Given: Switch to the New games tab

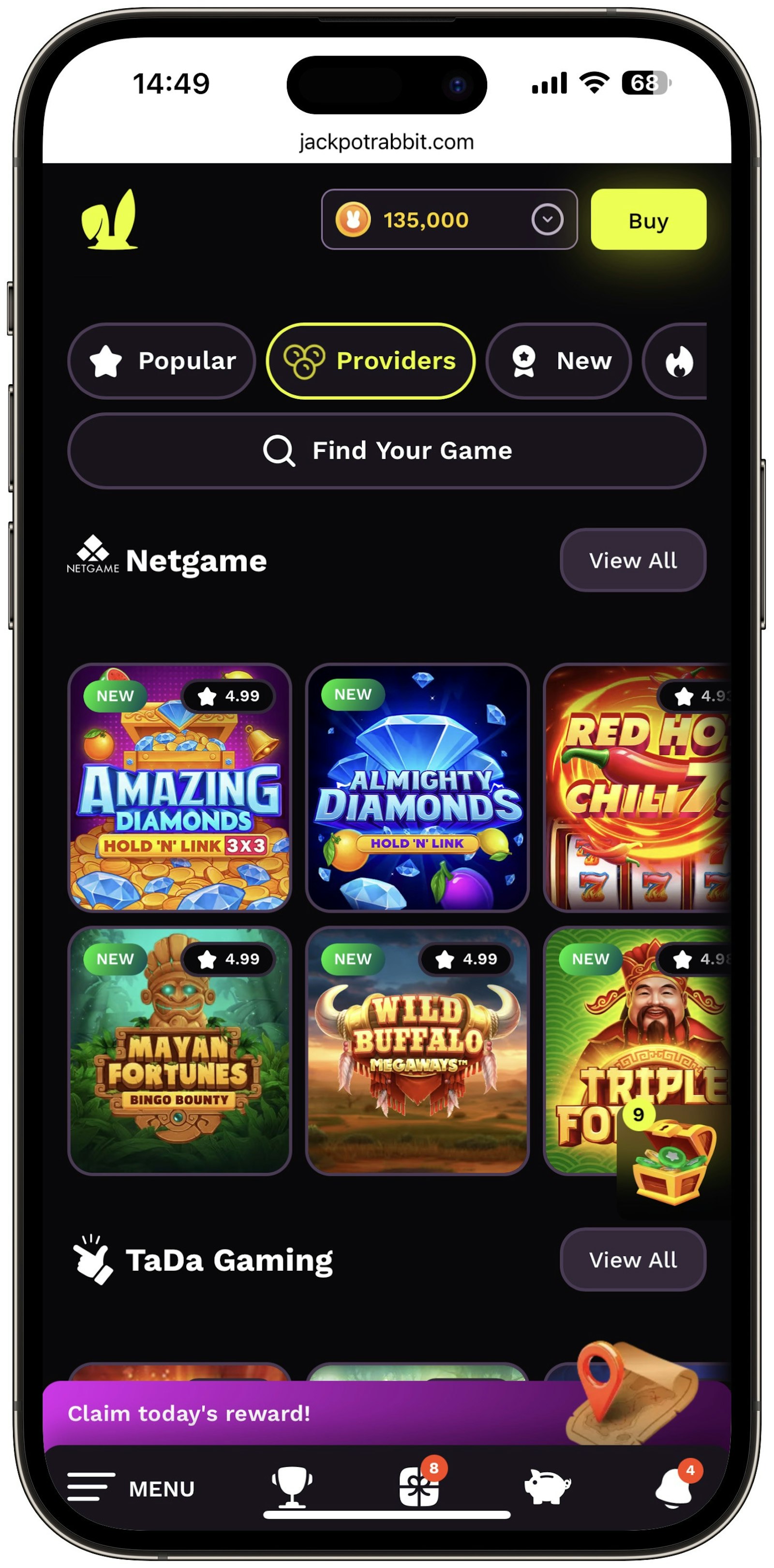Looking at the screenshot, I should point(559,361).
